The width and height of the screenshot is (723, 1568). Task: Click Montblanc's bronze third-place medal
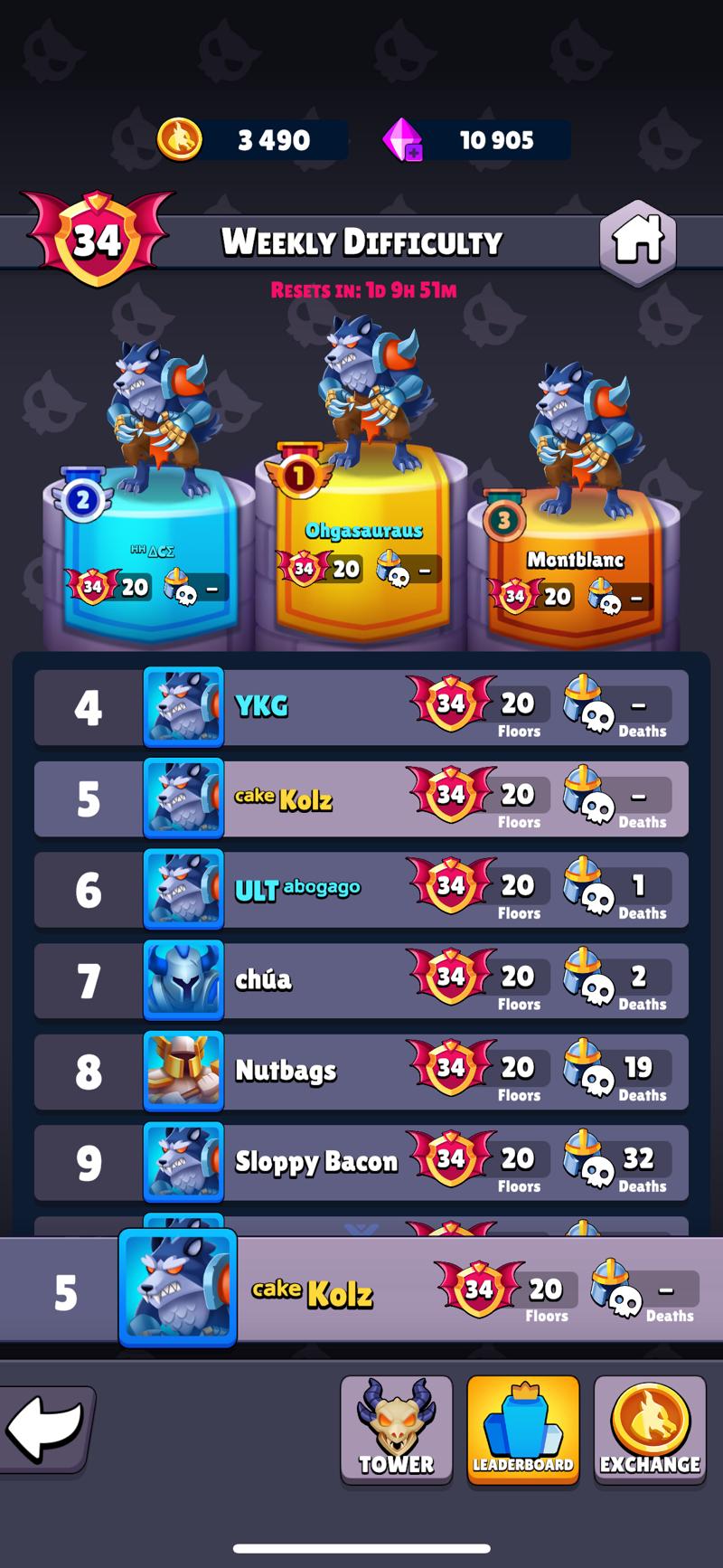505,522
